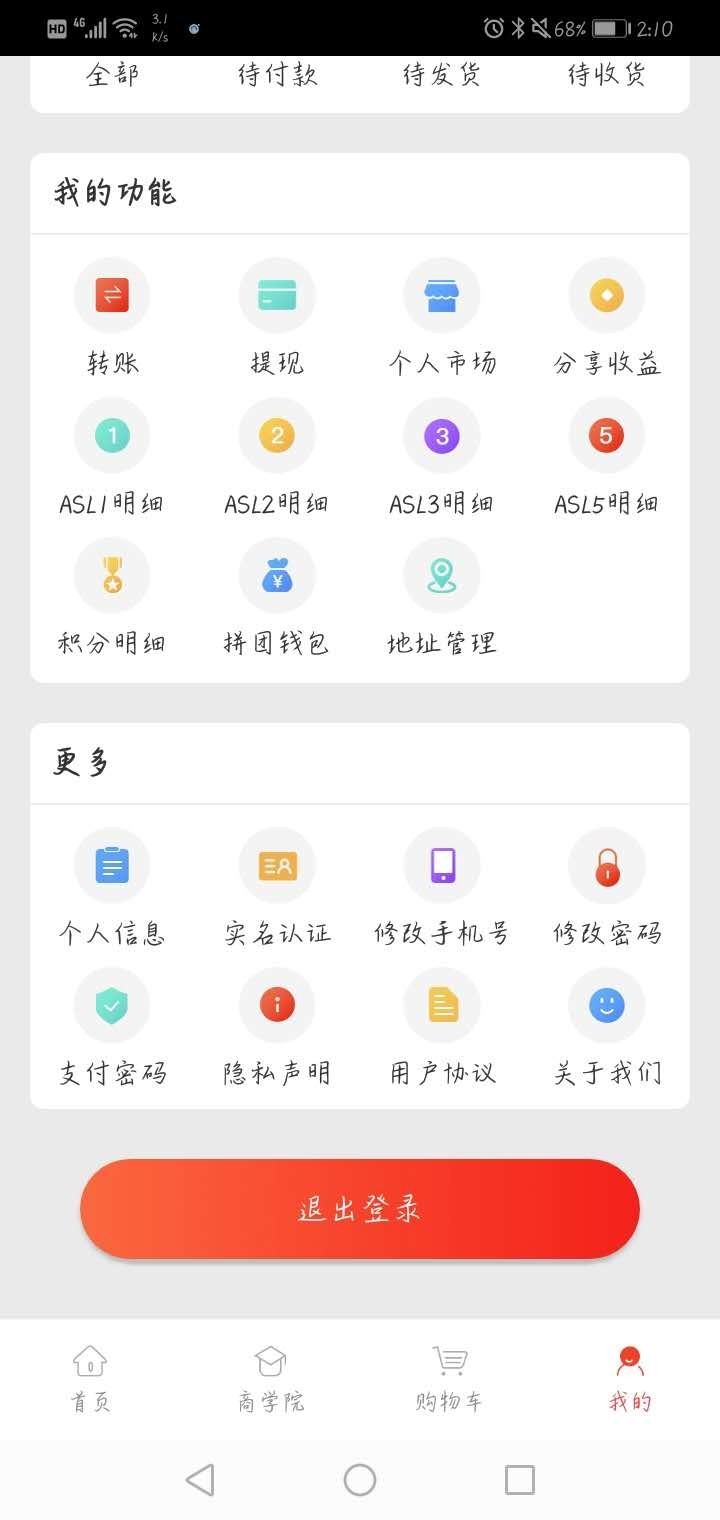Open the 转账 (transfer) icon
720x1520 pixels.
[112, 295]
